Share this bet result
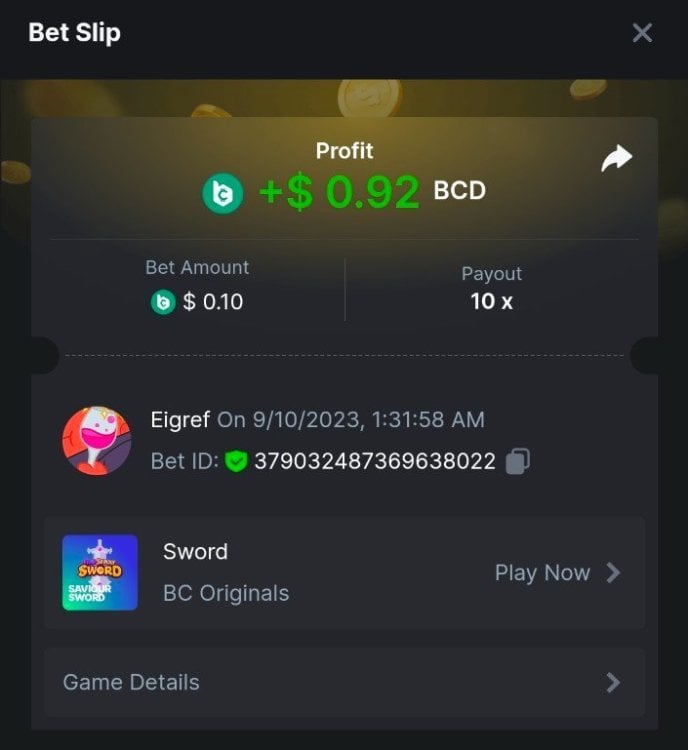This screenshot has height=750, width=688. click(616, 158)
